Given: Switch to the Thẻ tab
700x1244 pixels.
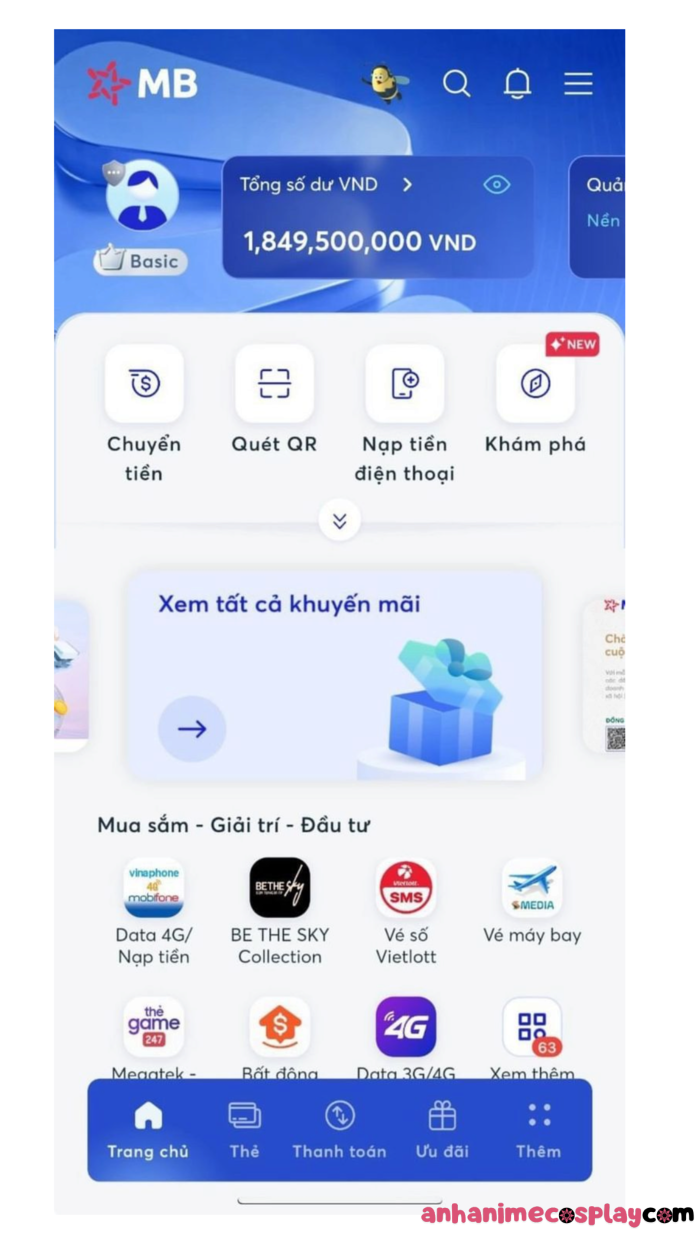Looking at the screenshot, I should point(244,1130).
